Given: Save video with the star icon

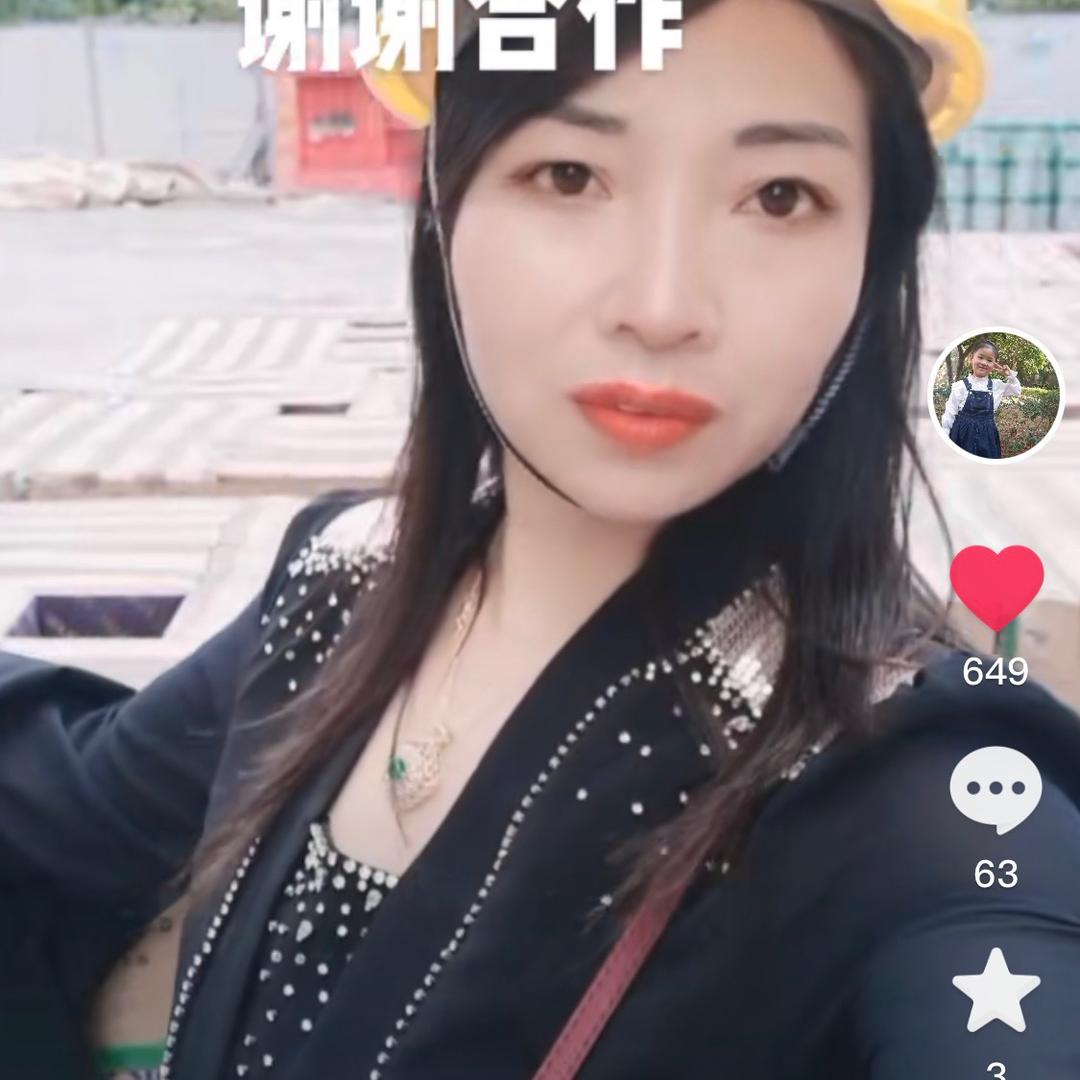Looking at the screenshot, I should point(996,989).
